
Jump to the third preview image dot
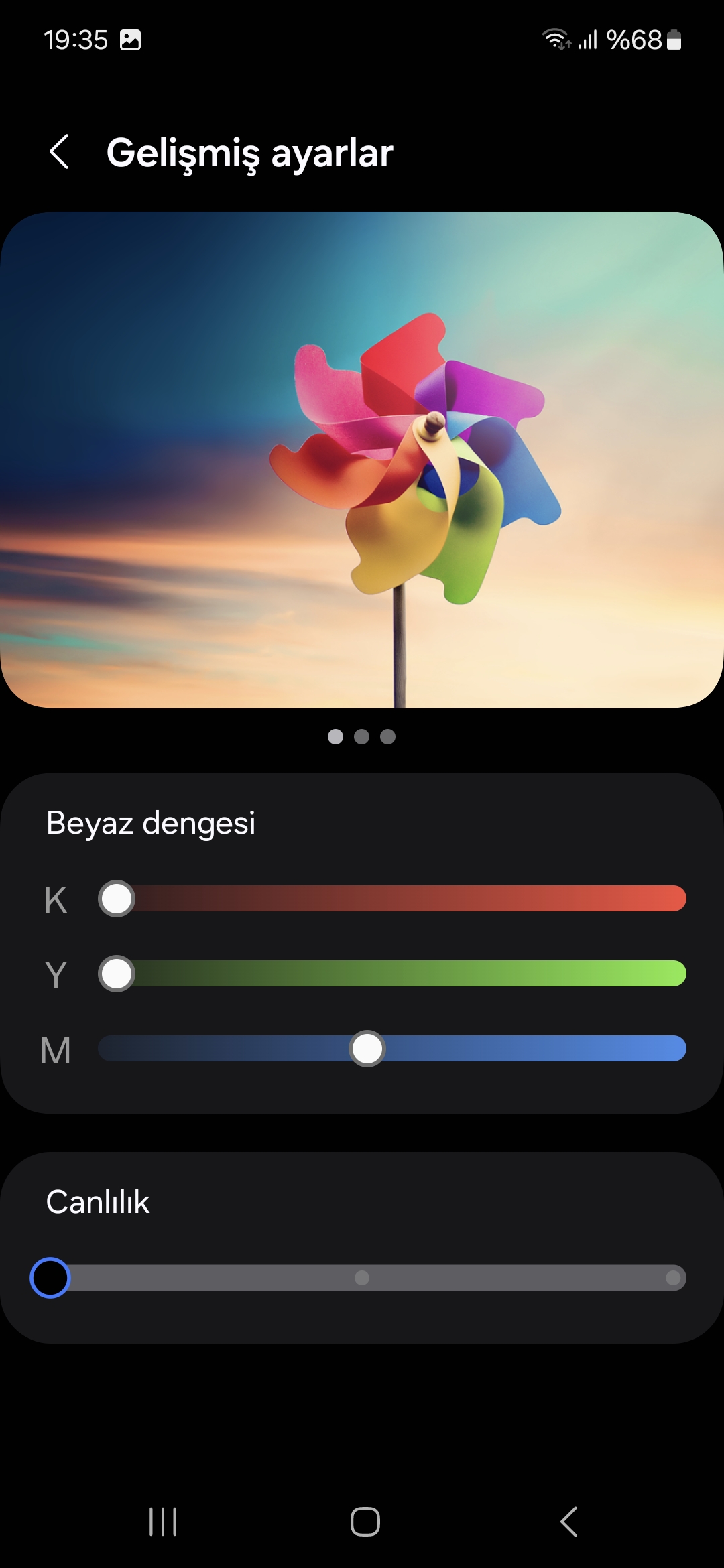coord(387,737)
